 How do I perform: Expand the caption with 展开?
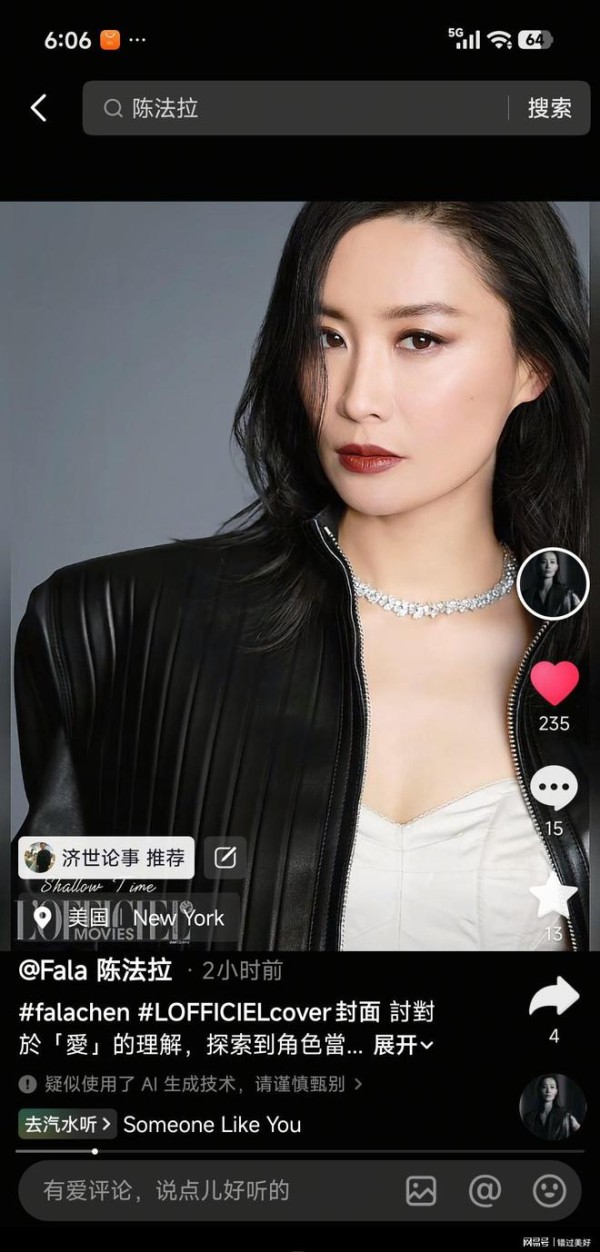(x=403, y=1046)
